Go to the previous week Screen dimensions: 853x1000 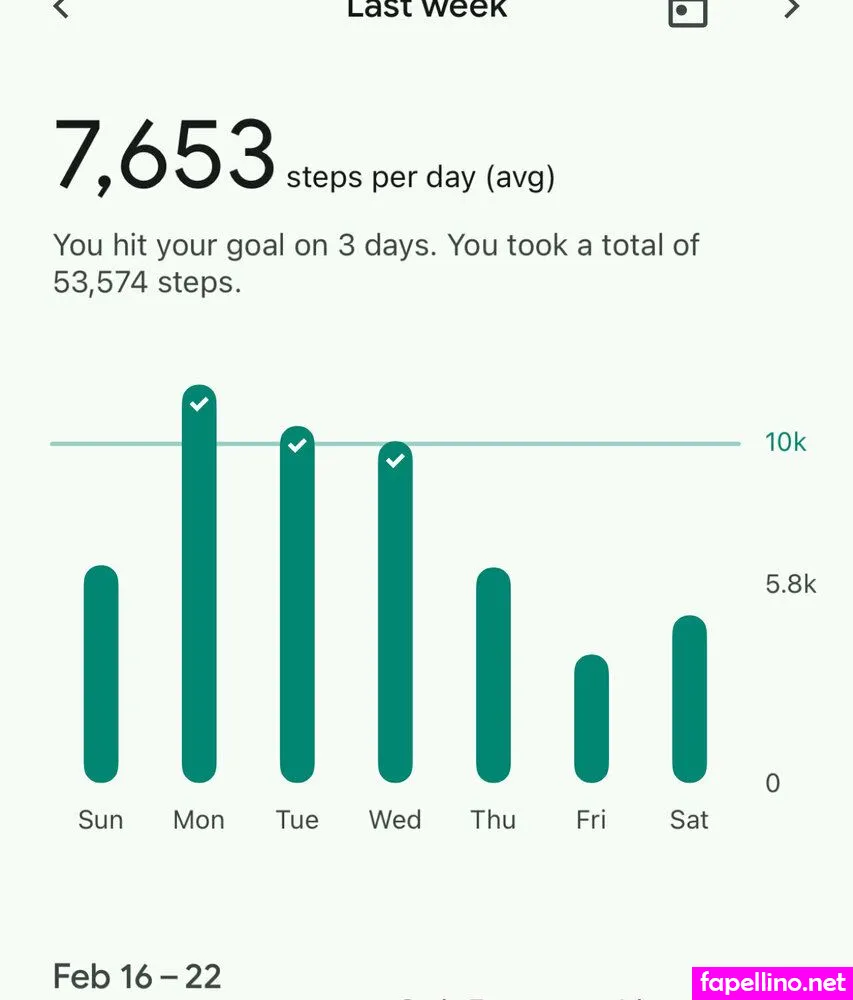pos(61,8)
